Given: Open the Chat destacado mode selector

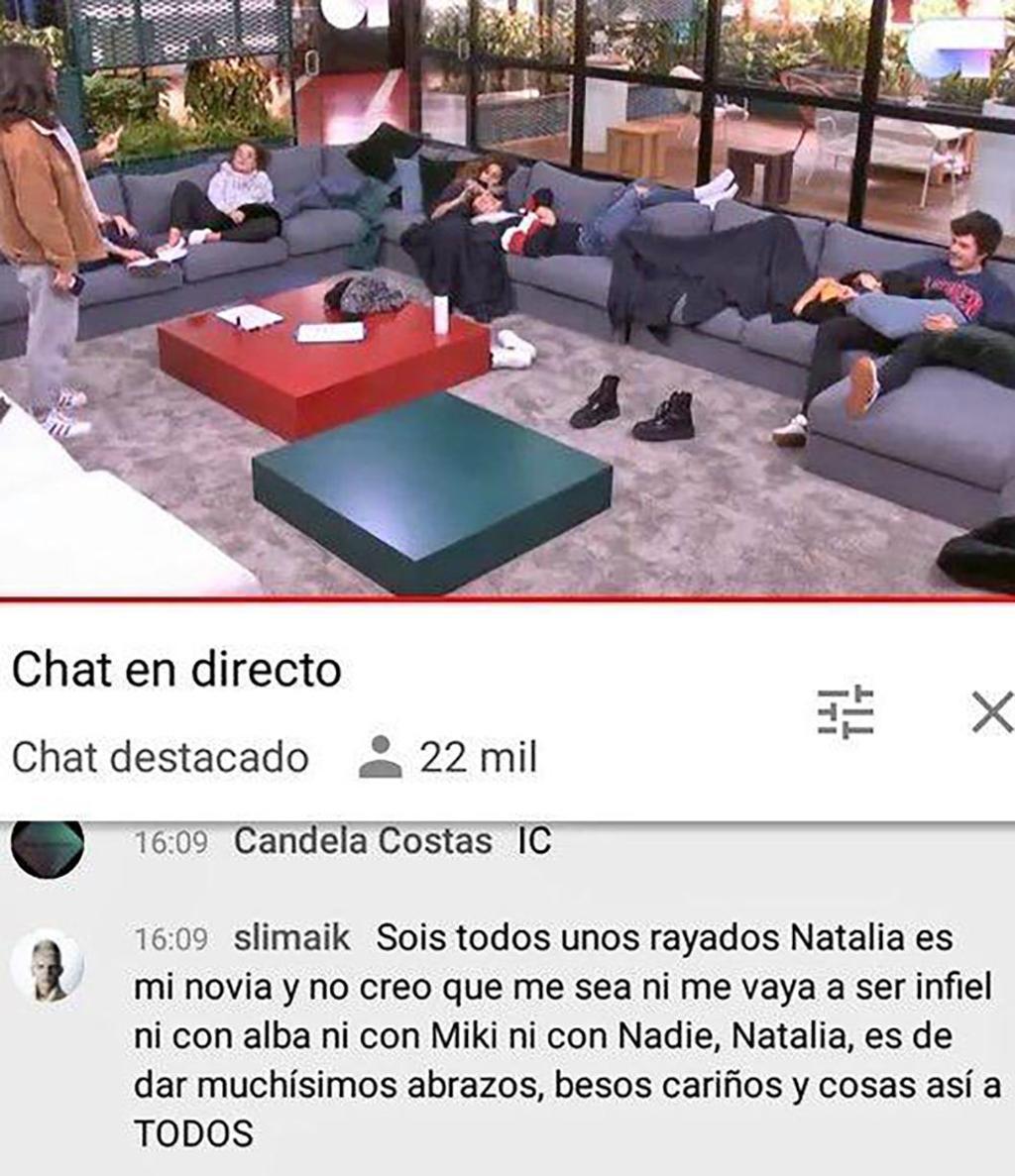Looking at the screenshot, I should (159, 758).
